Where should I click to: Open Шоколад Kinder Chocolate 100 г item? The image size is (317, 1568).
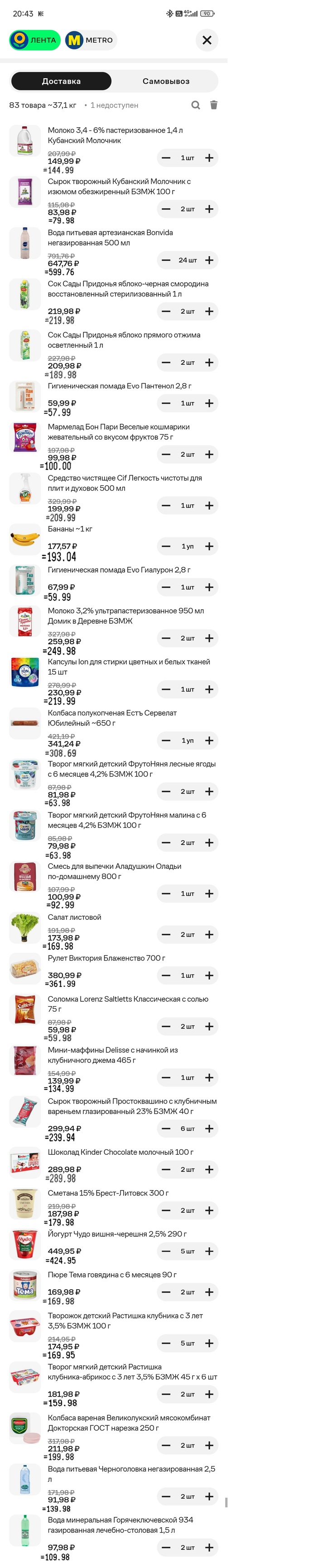pos(120,1152)
